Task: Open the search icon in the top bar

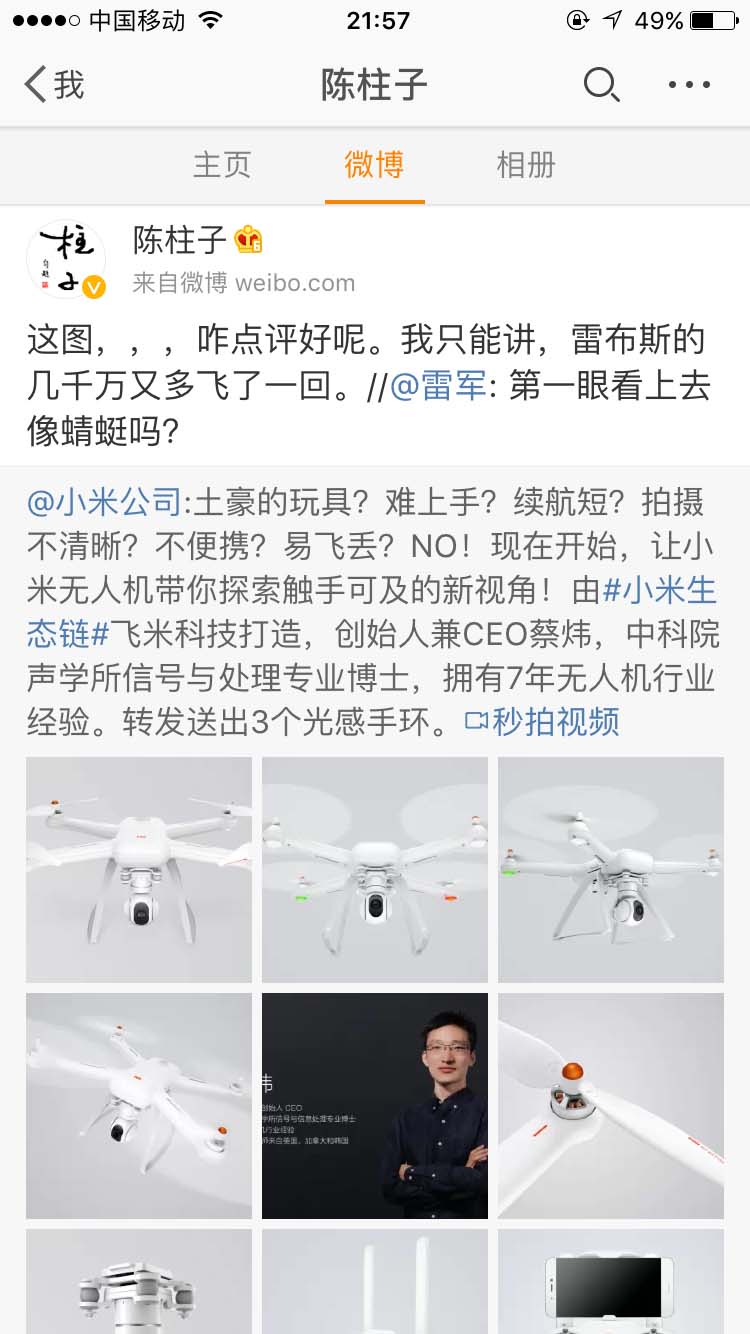Action: (x=601, y=85)
